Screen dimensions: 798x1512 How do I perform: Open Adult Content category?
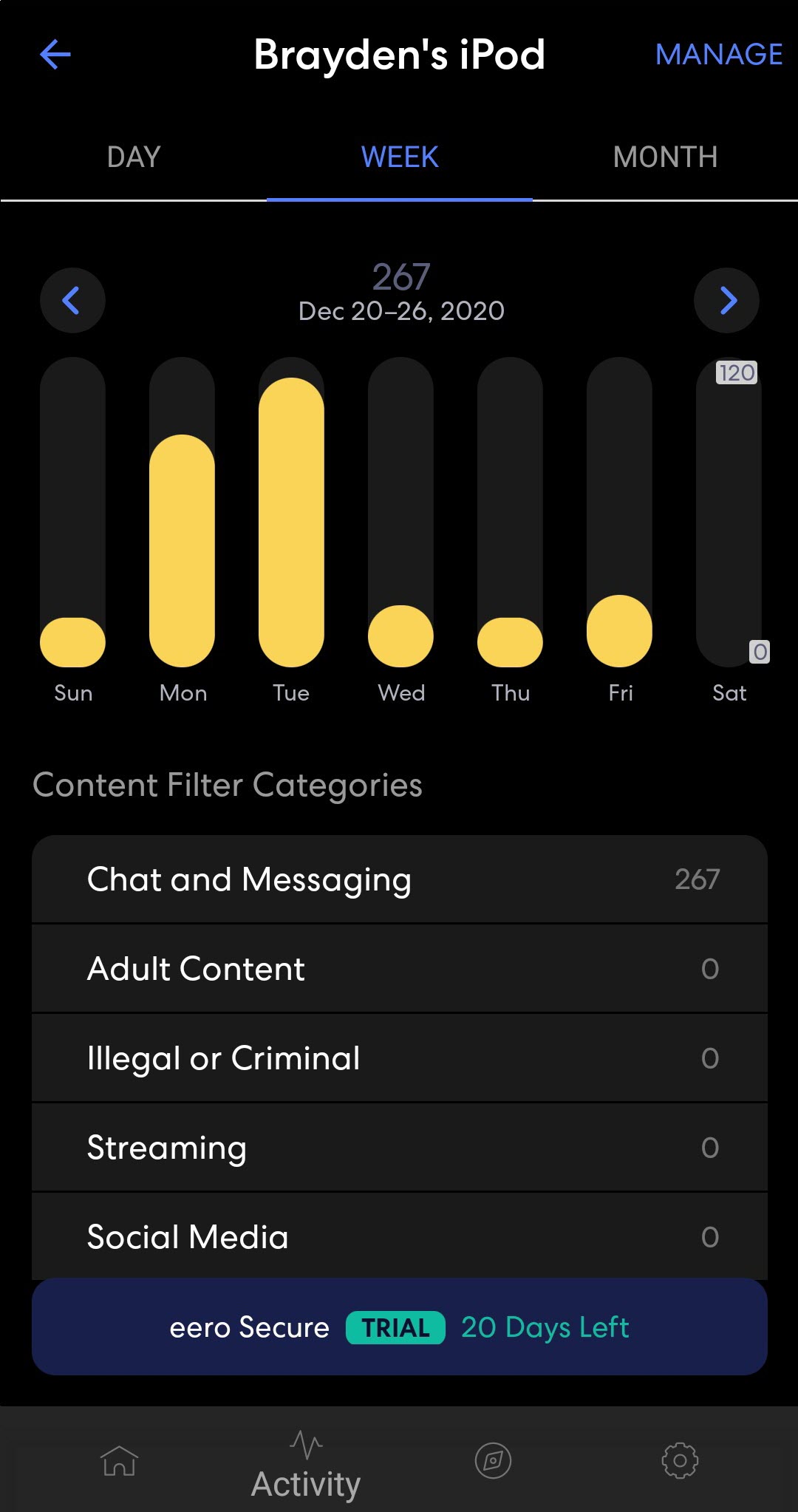pyautogui.click(x=400, y=969)
